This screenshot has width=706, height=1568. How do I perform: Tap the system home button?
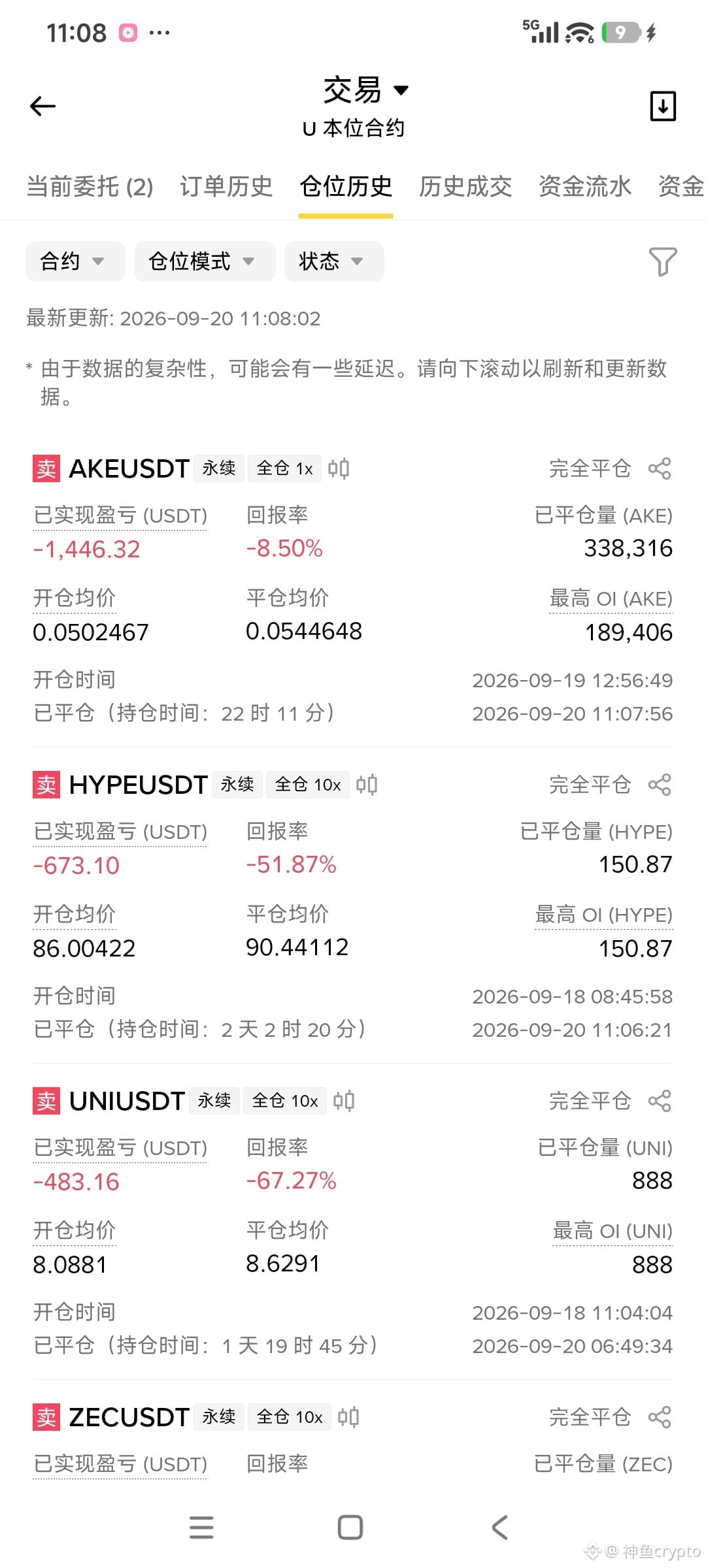[x=350, y=1527]
